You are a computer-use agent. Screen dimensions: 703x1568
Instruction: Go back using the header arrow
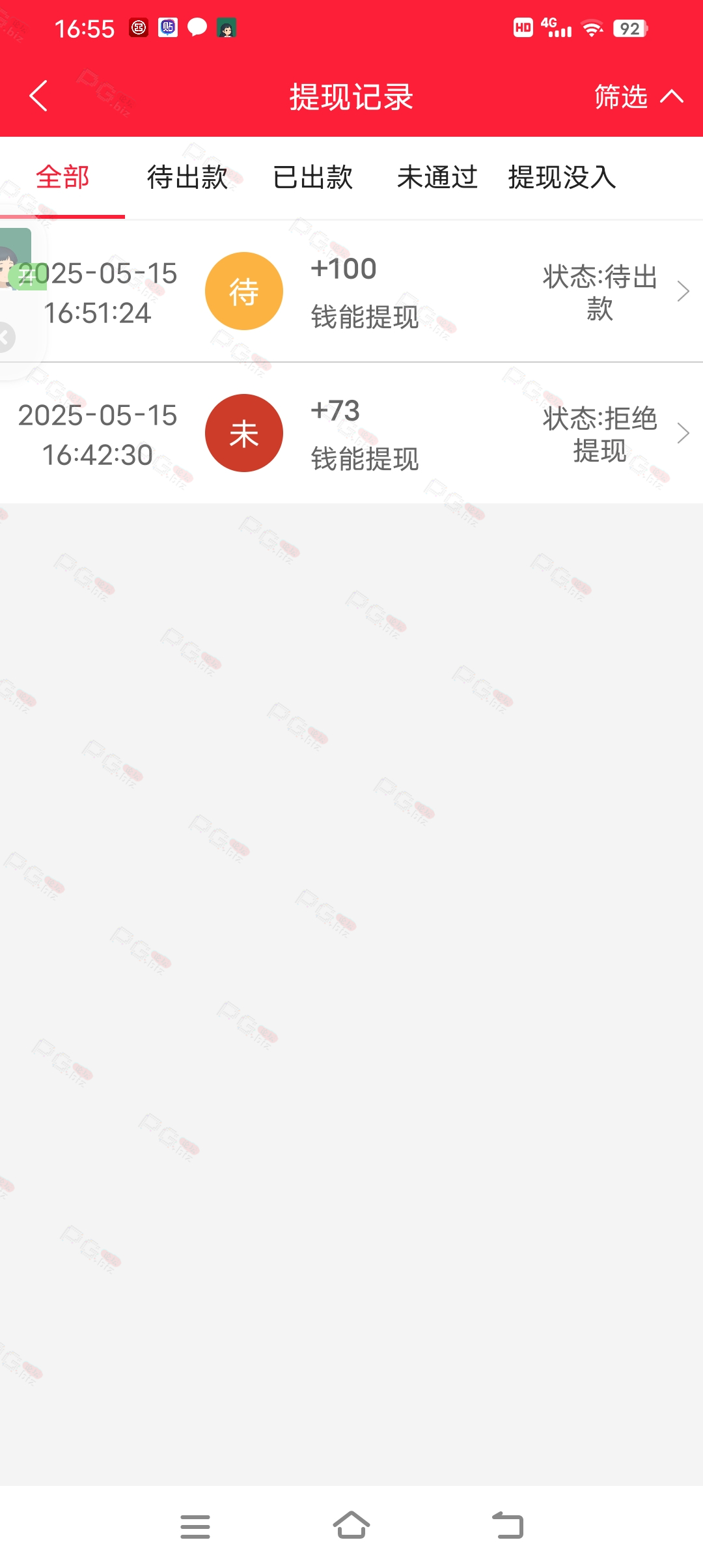[39, 96]
